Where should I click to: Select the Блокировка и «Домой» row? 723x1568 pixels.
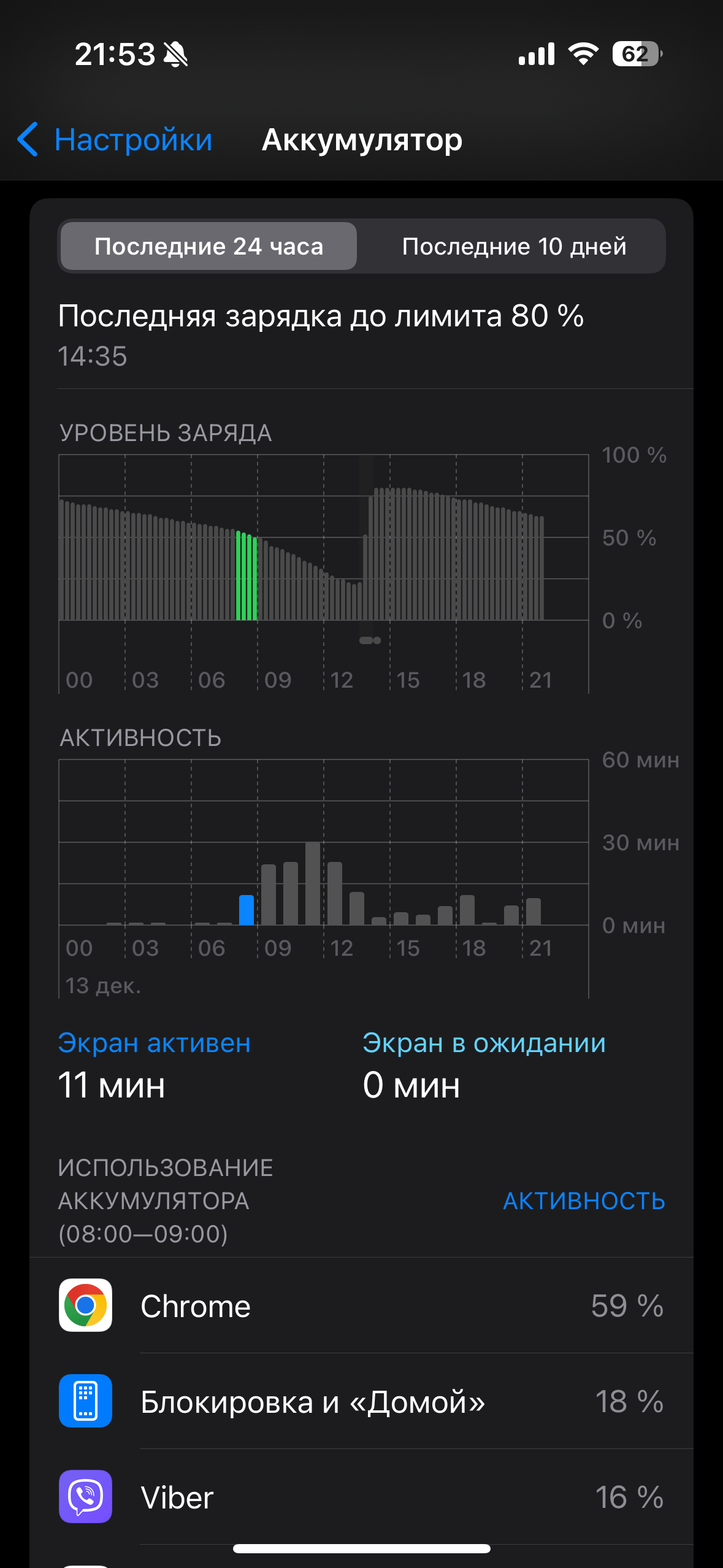pos(361,1401)
